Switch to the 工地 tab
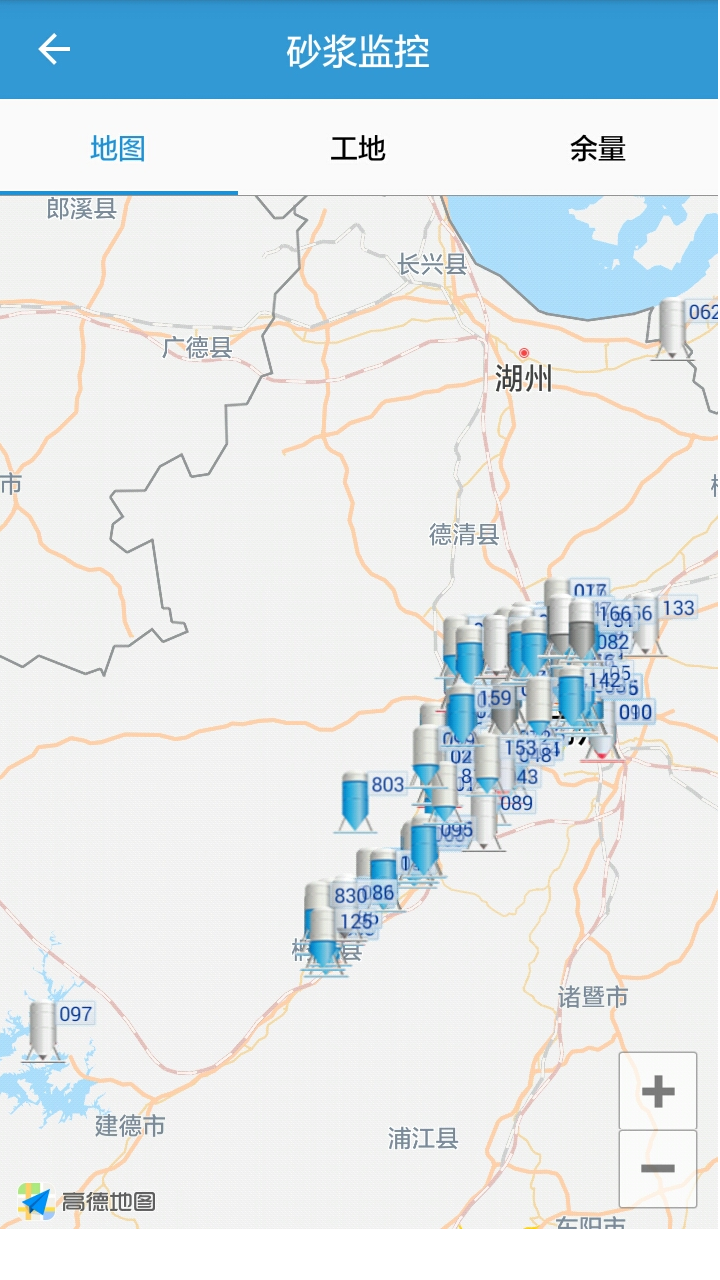Image resolution: width=720 pixels, height=1280 pixels. 358,149
